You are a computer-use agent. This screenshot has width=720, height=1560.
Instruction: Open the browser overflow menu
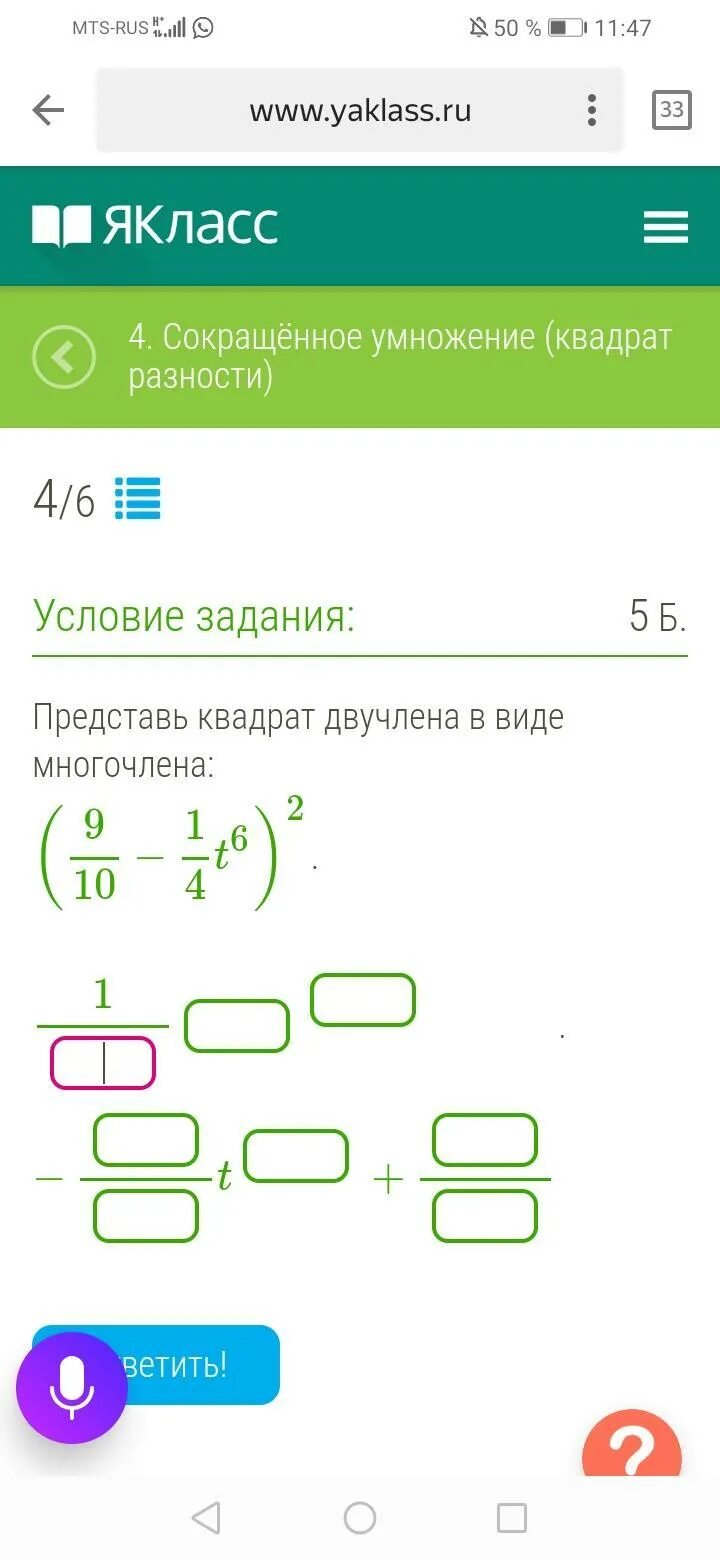592,110
